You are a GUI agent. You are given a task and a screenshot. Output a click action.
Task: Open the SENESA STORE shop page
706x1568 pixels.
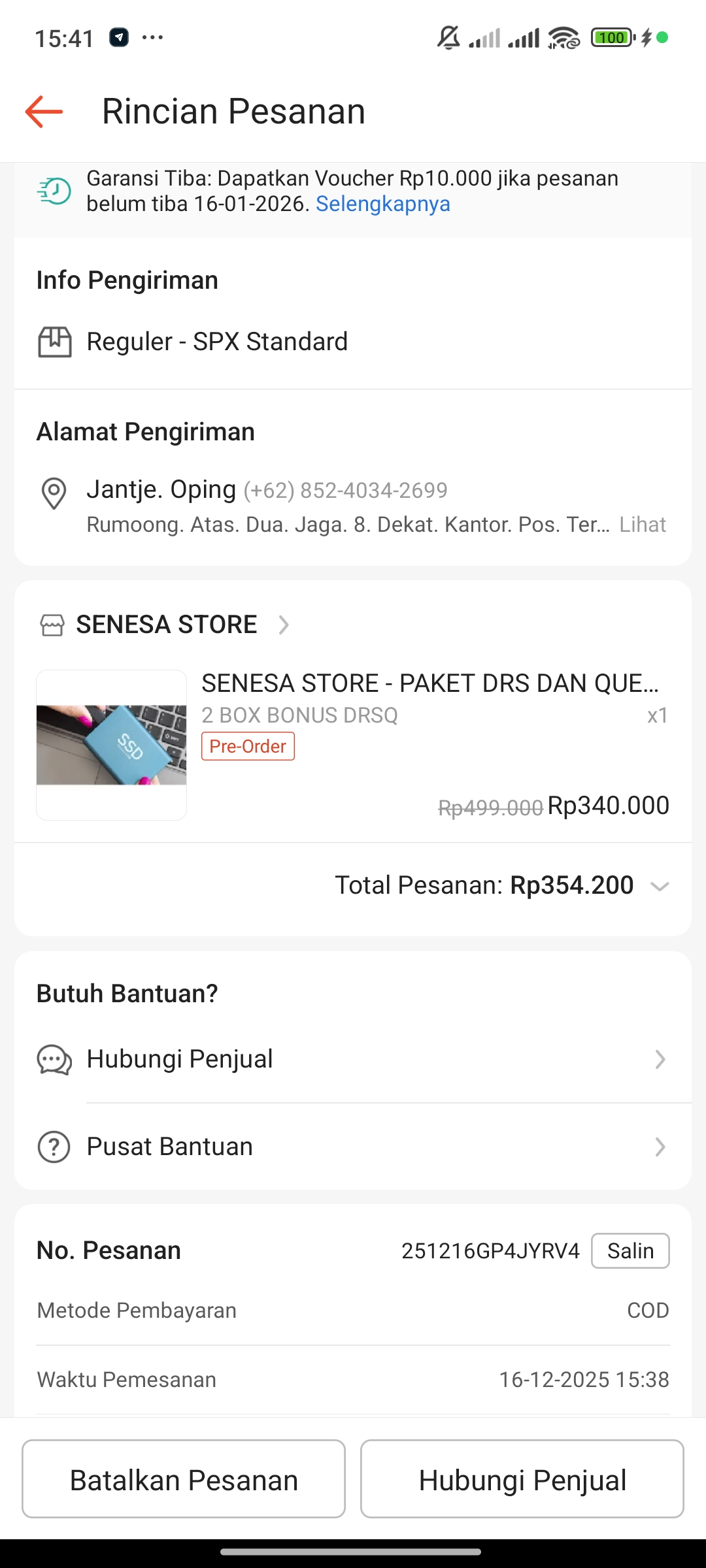(167, 625)
